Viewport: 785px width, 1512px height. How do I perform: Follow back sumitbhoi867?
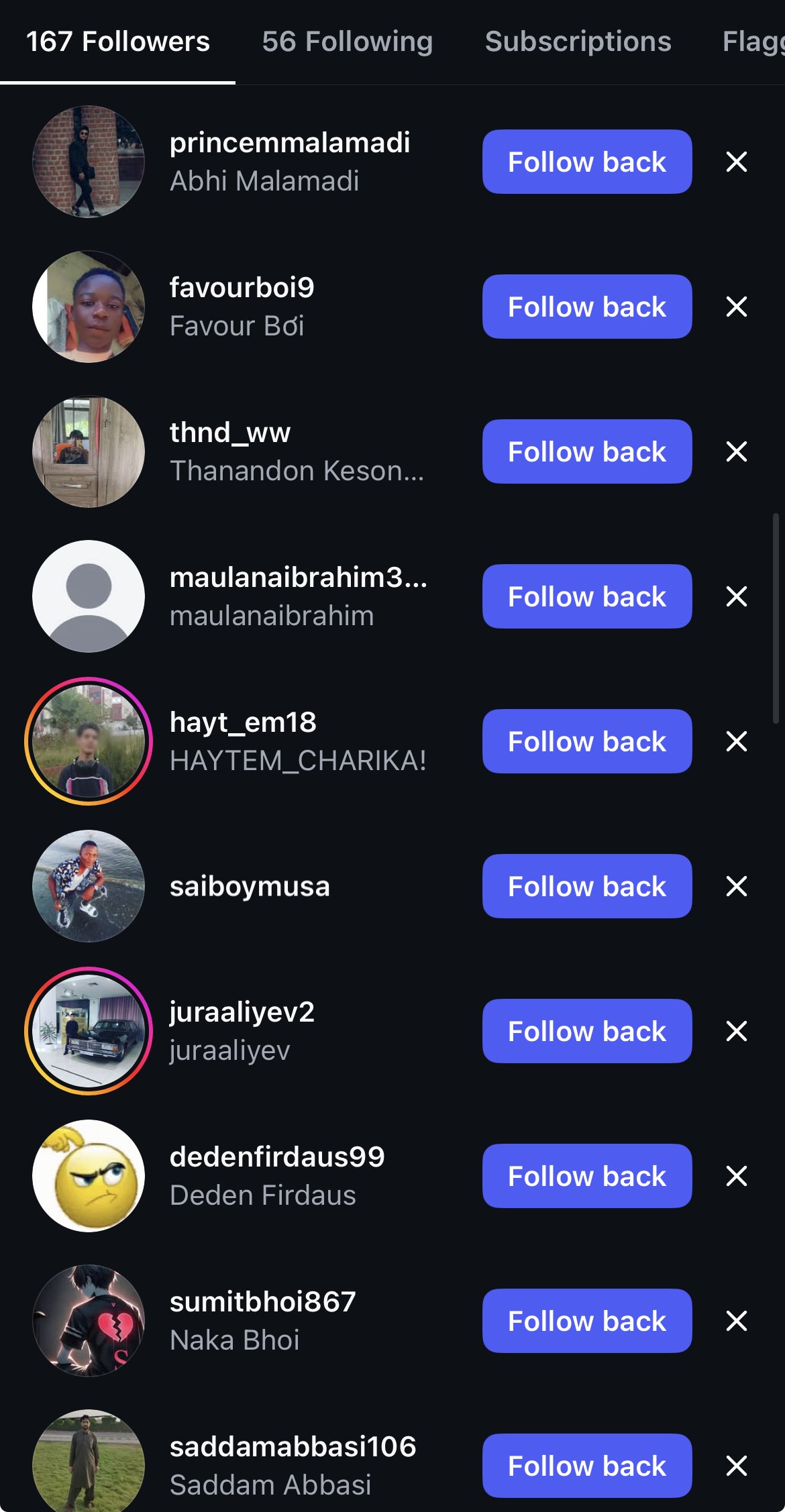click(586, 1321)
